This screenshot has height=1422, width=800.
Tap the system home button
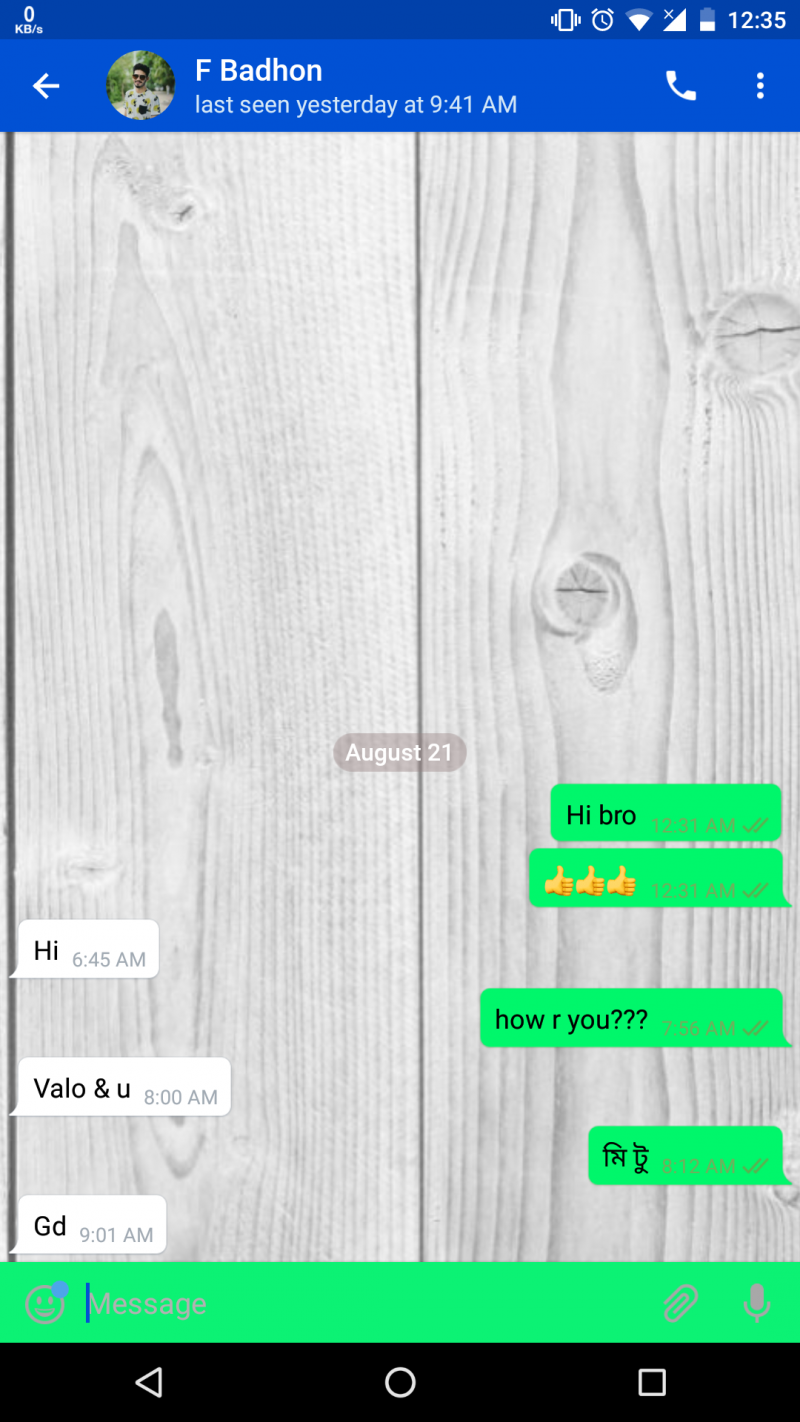click(x=400, y=1382)
